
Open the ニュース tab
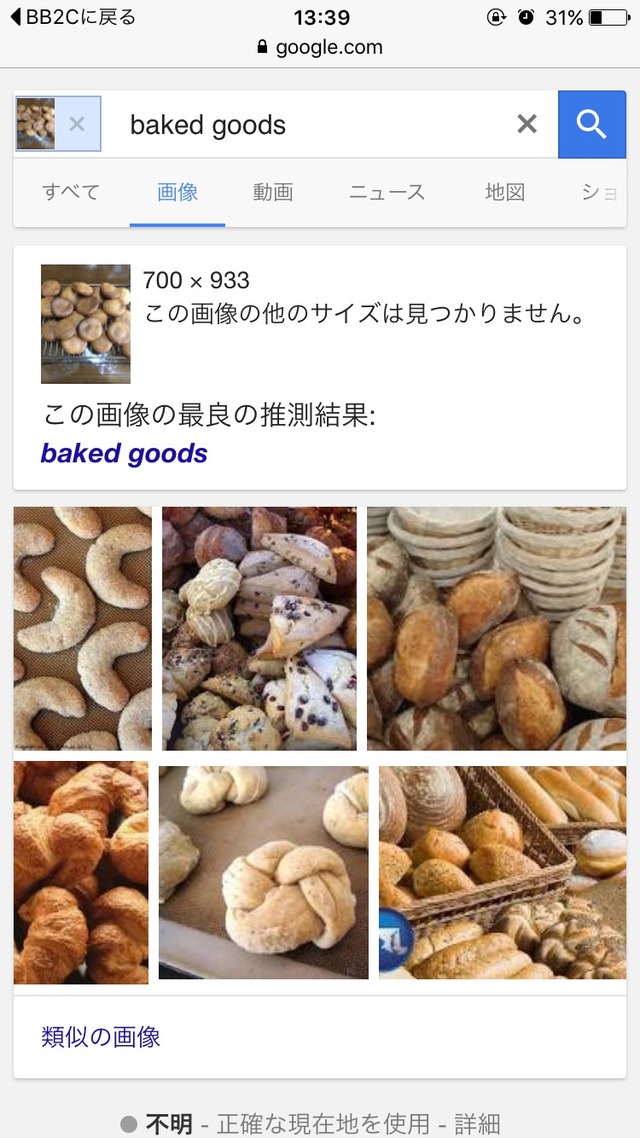click(x=387, y=192)
